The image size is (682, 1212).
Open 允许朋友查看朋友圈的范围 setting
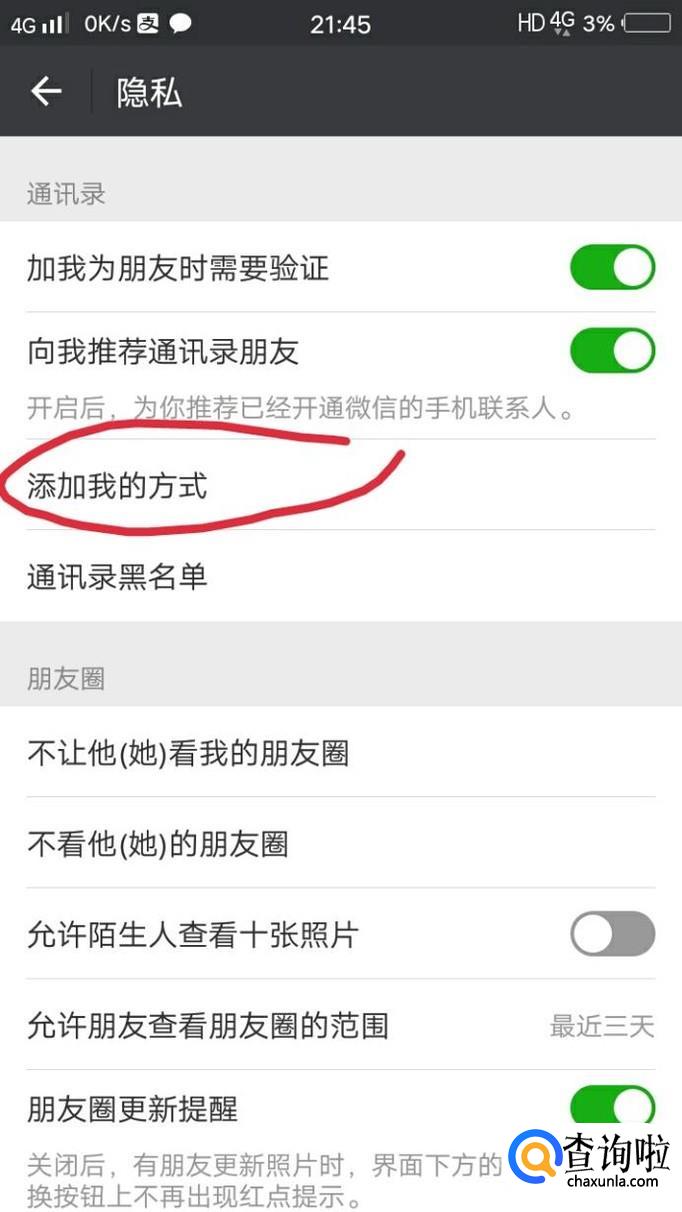tap(341, 1025)
